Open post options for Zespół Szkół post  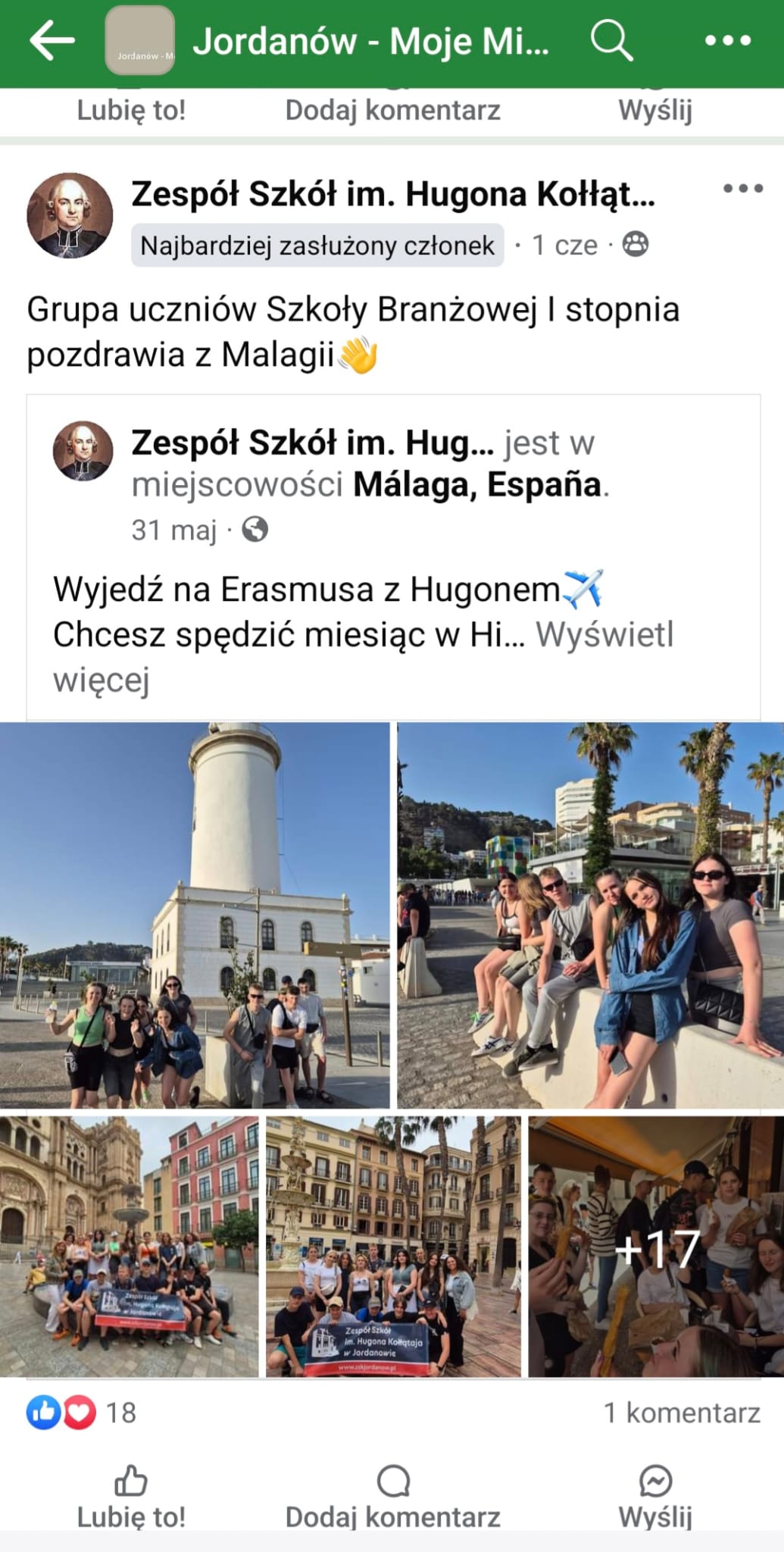coord(743,189)
